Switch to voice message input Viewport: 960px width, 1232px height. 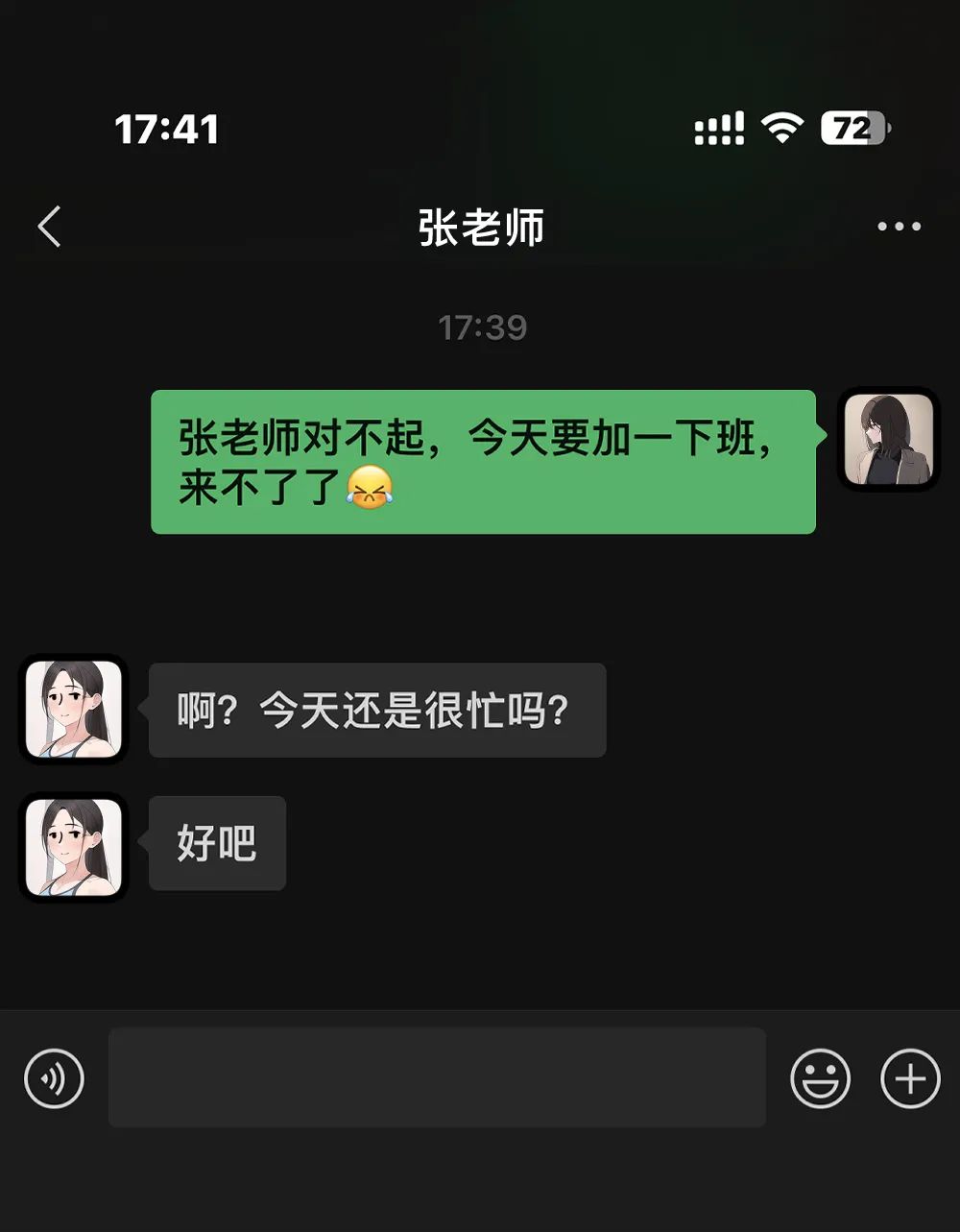pyautogui.click(x=55, y=1078)
